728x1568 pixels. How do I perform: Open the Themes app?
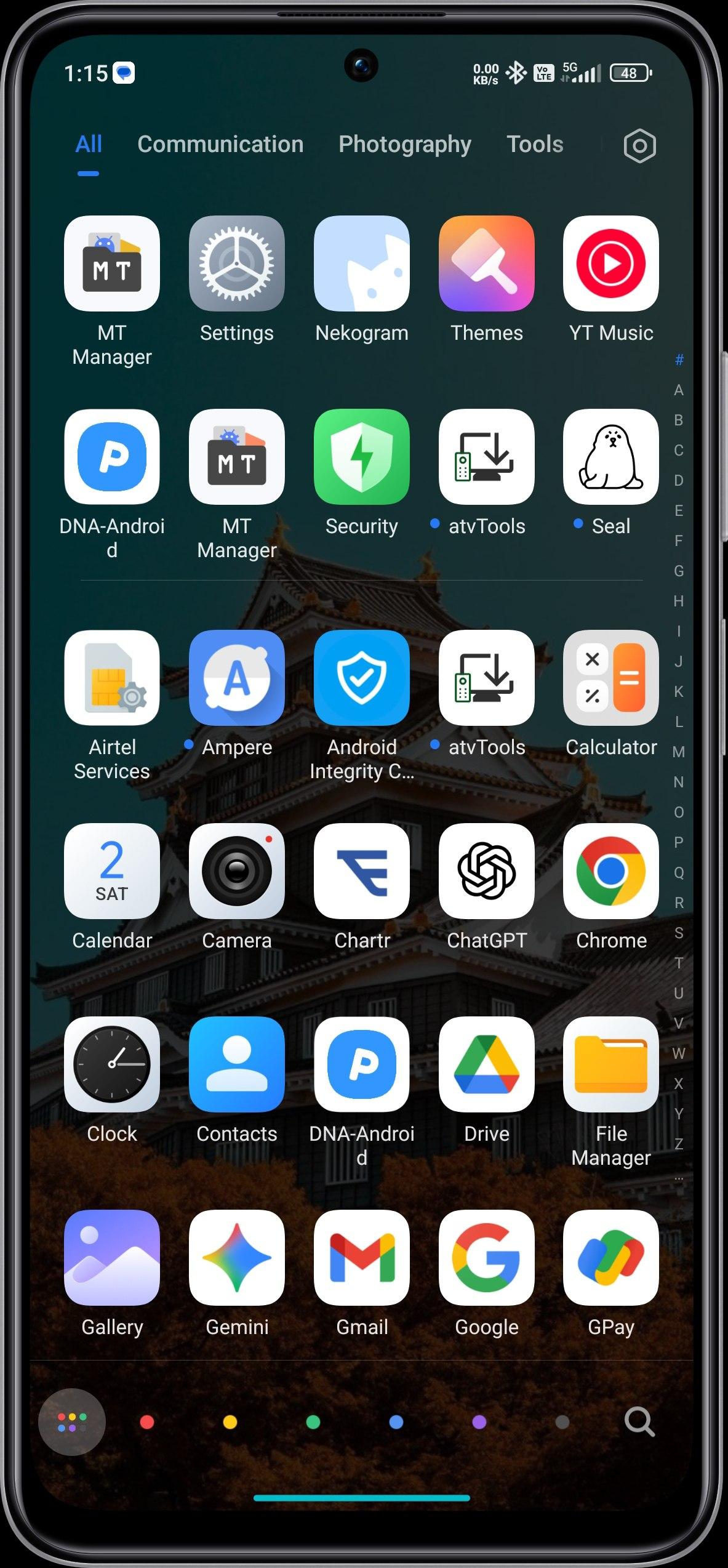coord(487,263)
